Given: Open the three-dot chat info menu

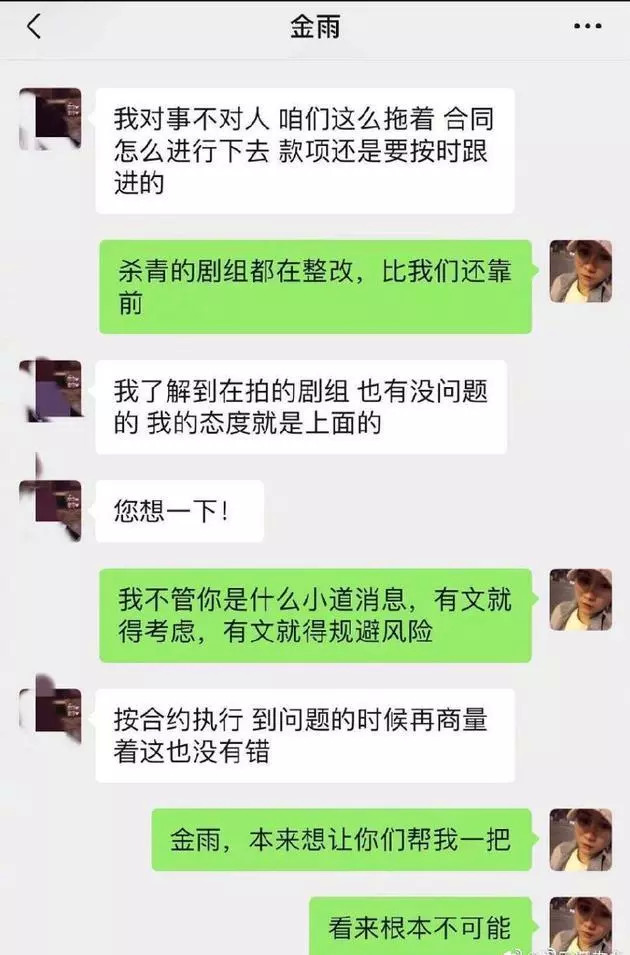Looking at the screenshot, I should pos(588,26).
